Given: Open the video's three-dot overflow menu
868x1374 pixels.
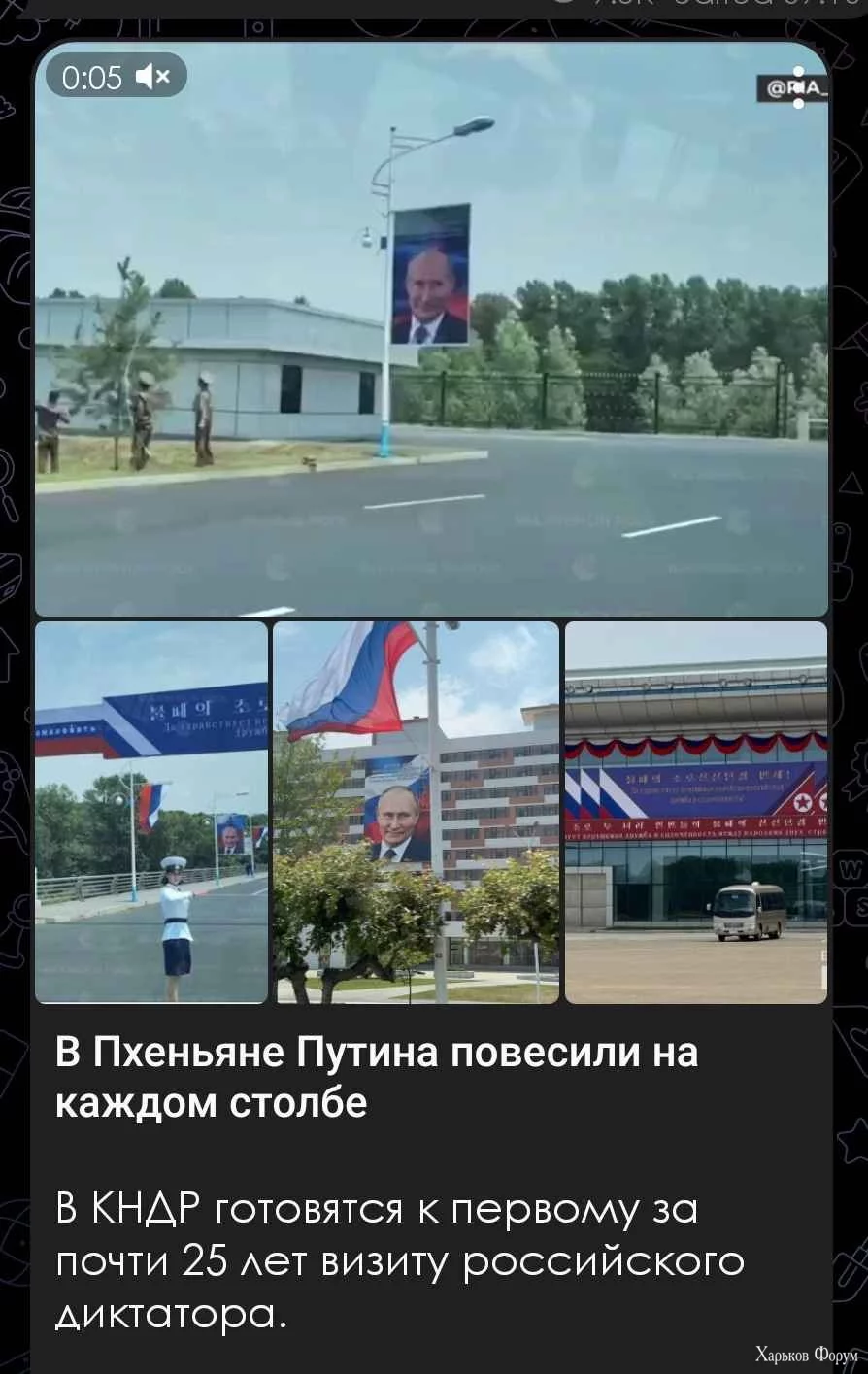Looking at the screenshot, I should 798,87.
